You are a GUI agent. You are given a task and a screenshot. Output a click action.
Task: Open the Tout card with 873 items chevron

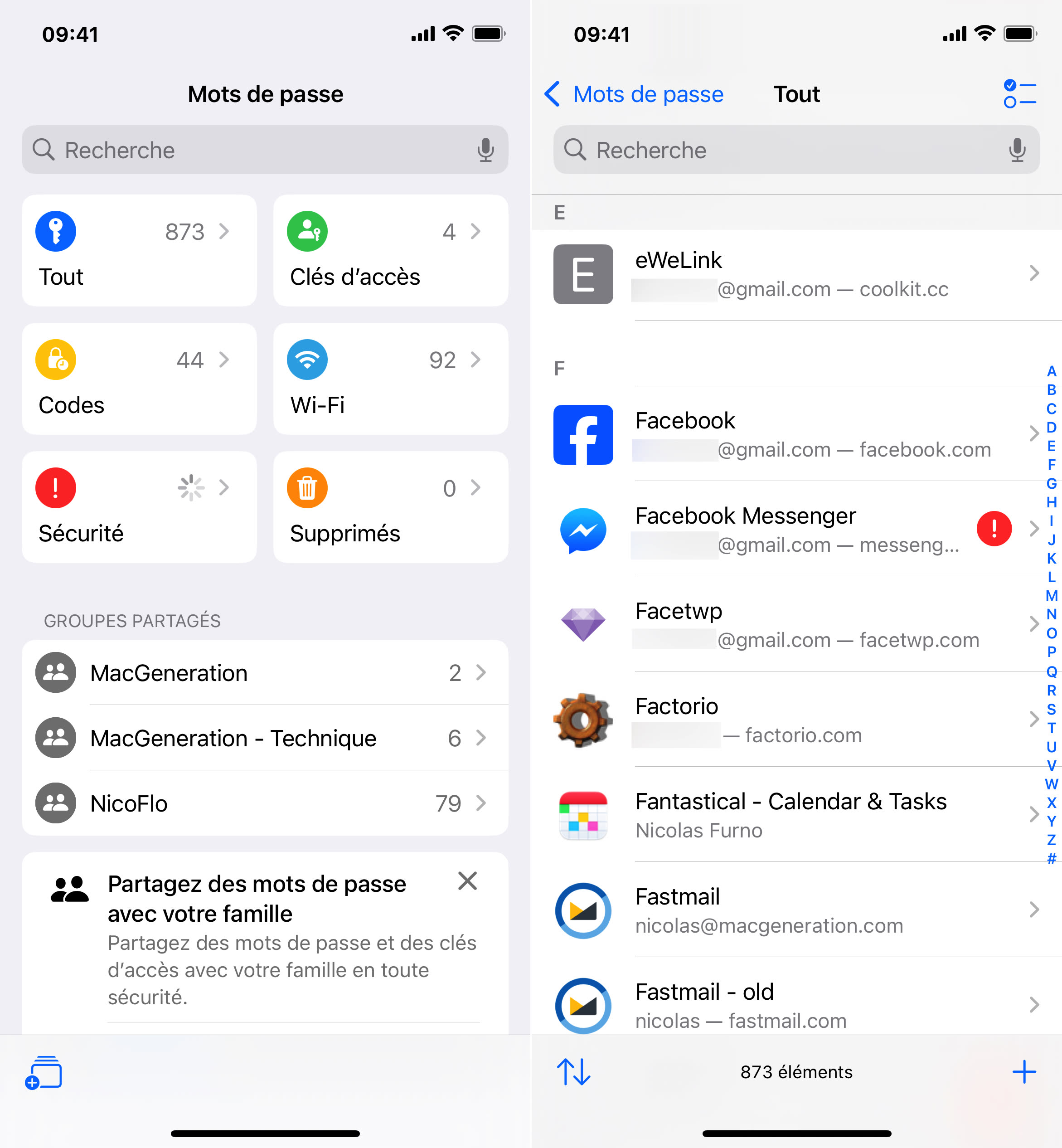[x=223, y=231]
